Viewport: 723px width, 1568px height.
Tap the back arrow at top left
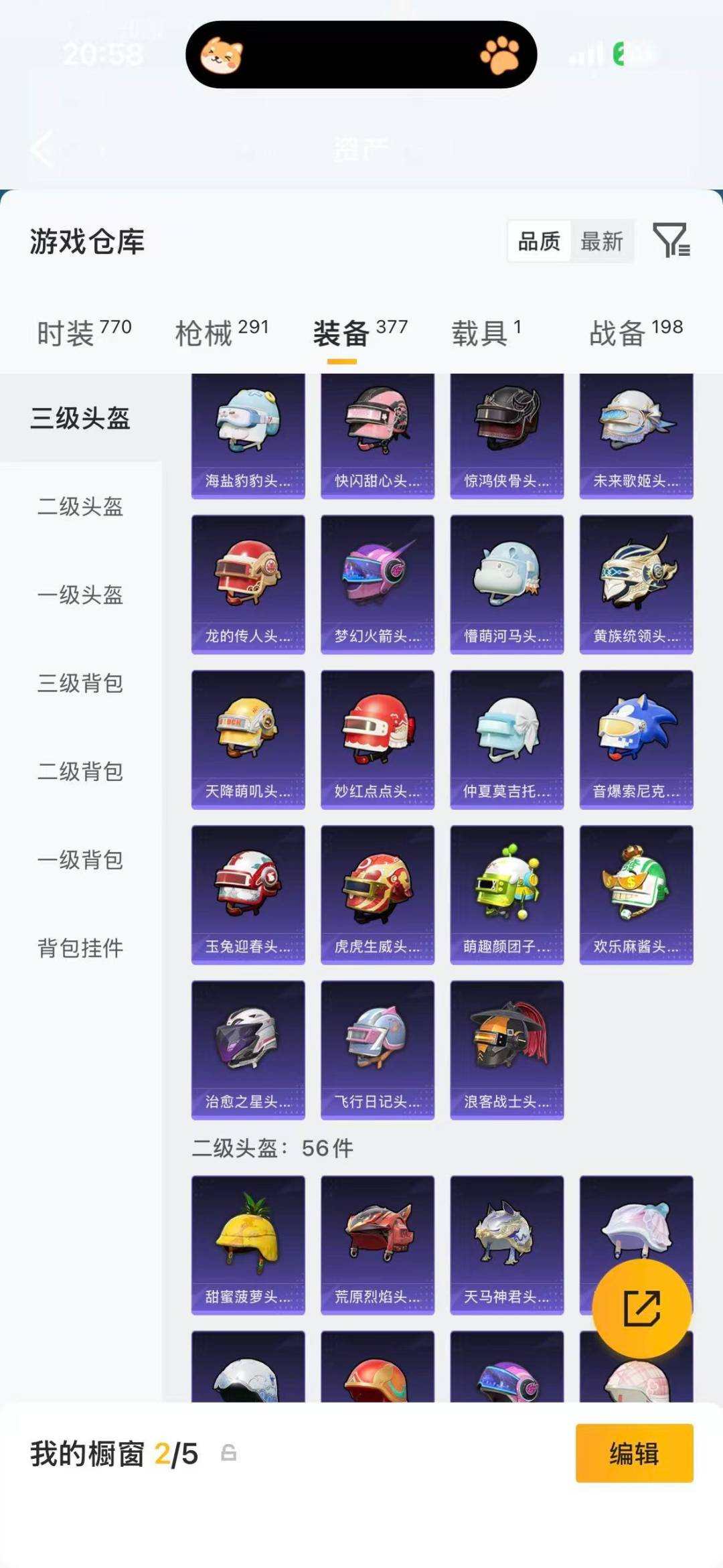coord(40,149)
